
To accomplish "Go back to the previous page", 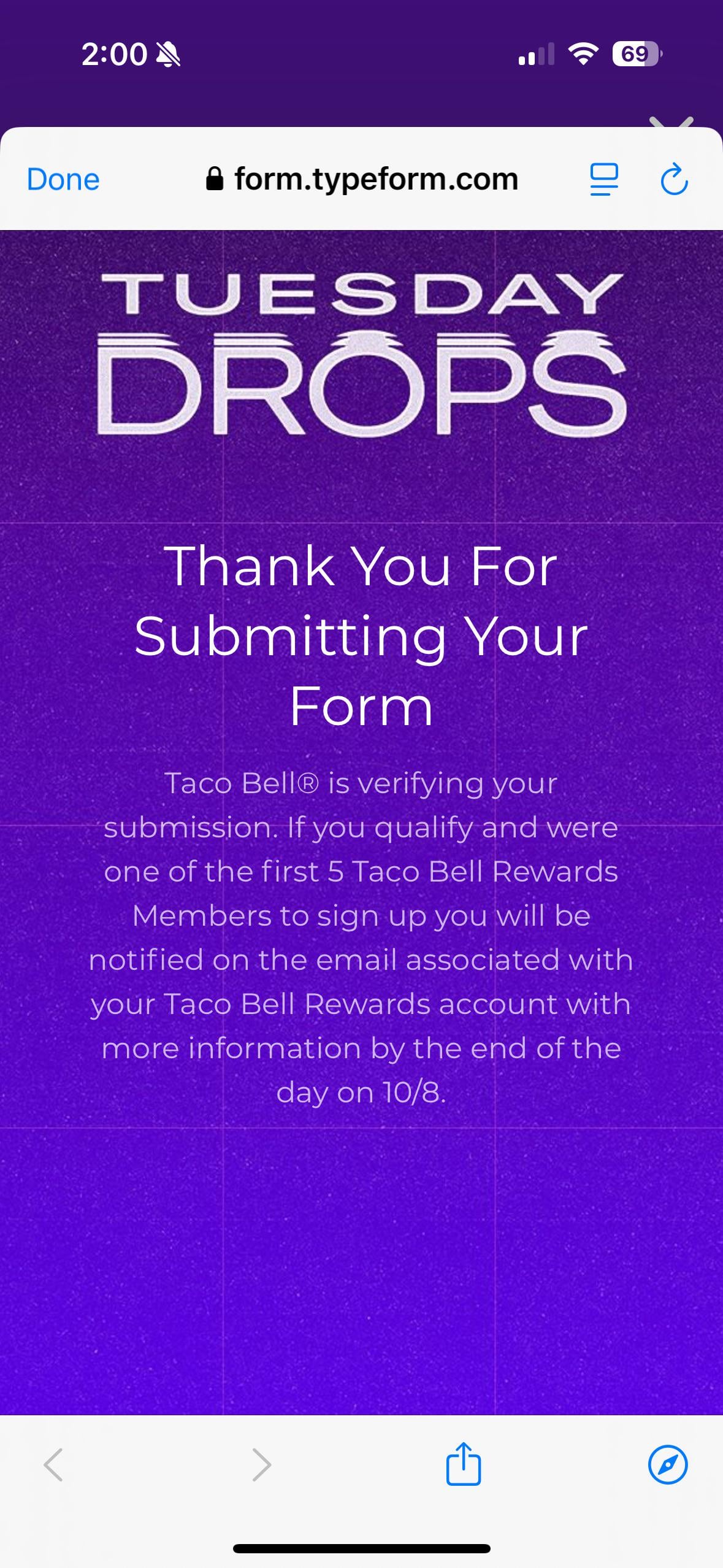I will 53,1464.
